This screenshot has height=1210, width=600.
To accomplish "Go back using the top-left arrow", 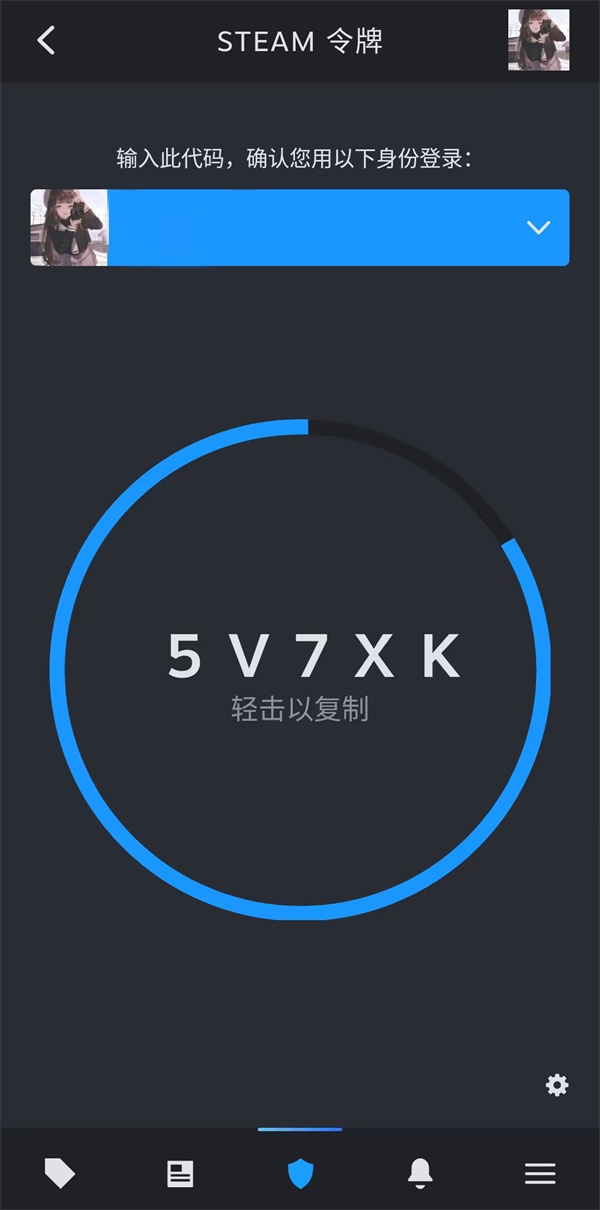I will (x=46, y=40).
